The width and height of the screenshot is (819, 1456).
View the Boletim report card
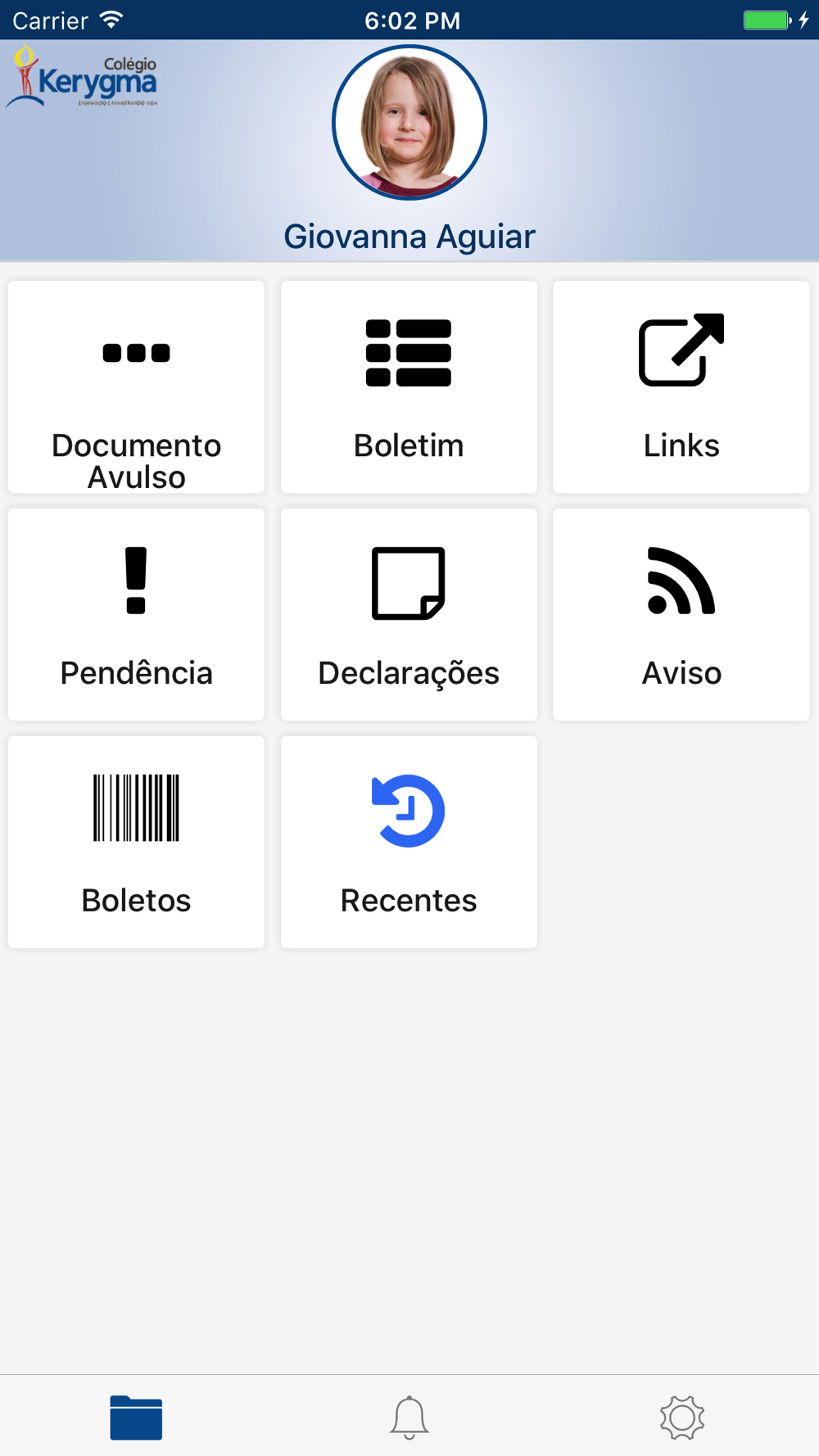[409, 387]
